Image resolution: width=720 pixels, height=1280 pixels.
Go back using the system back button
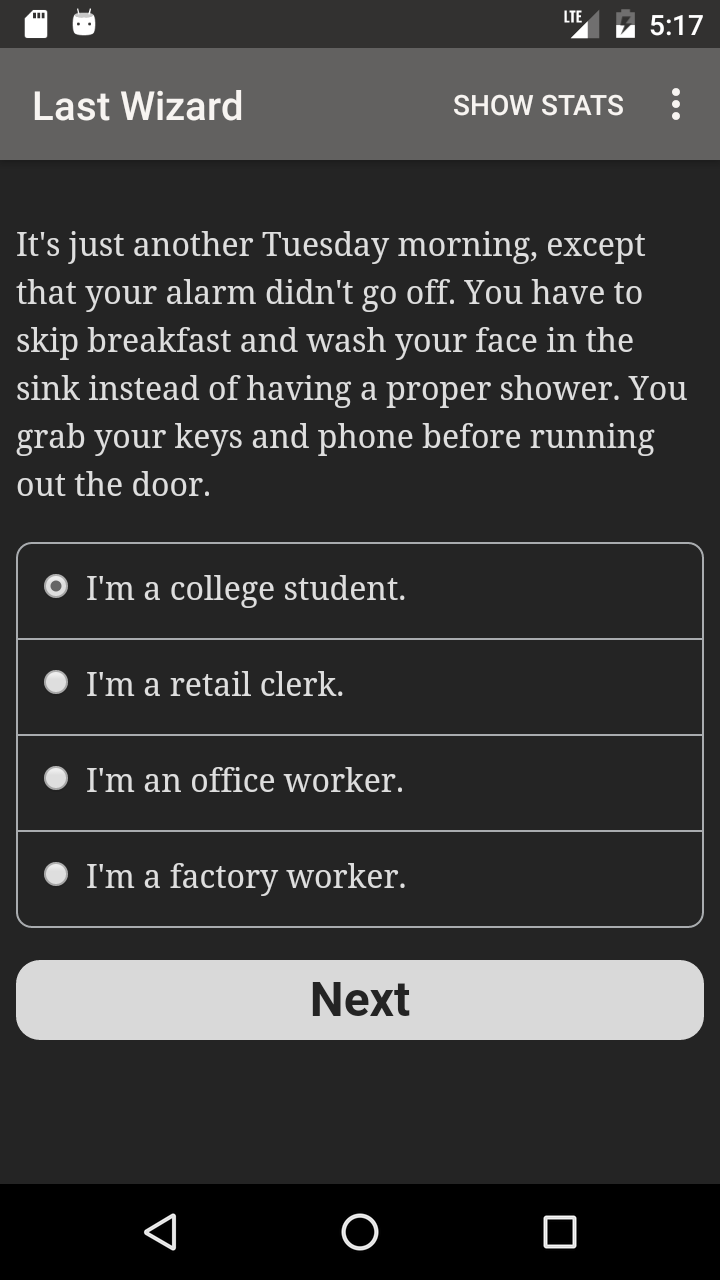click(x=160, y=1232)
